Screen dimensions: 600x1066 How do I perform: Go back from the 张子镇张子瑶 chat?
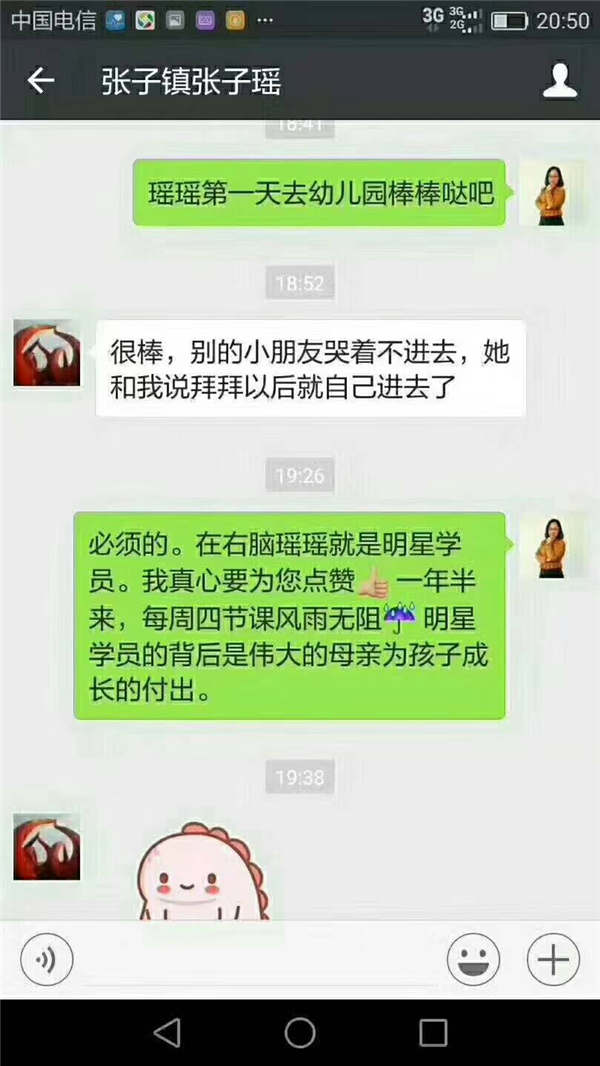(x=40, y=81)
